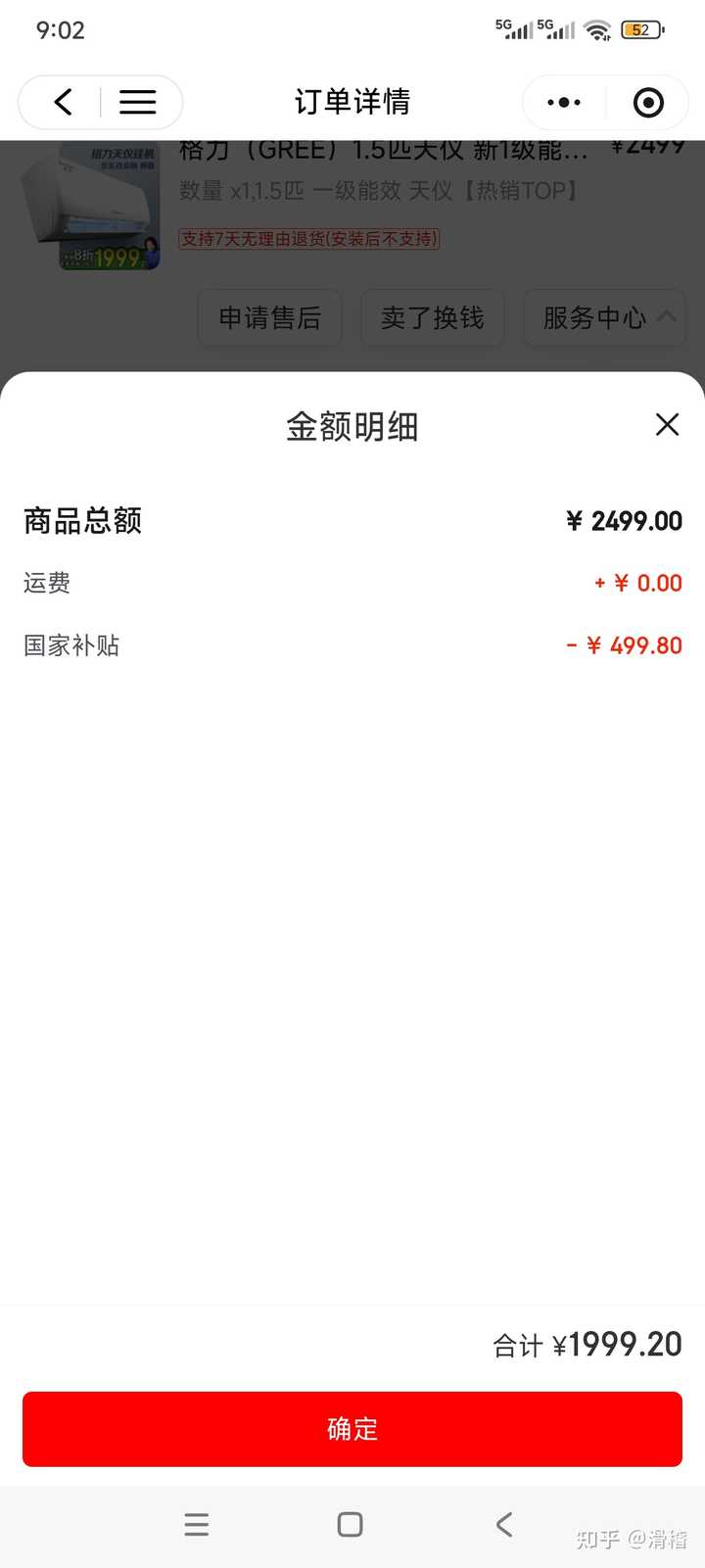
Task: Close the mini-program via circle icon
Action: 648,102
